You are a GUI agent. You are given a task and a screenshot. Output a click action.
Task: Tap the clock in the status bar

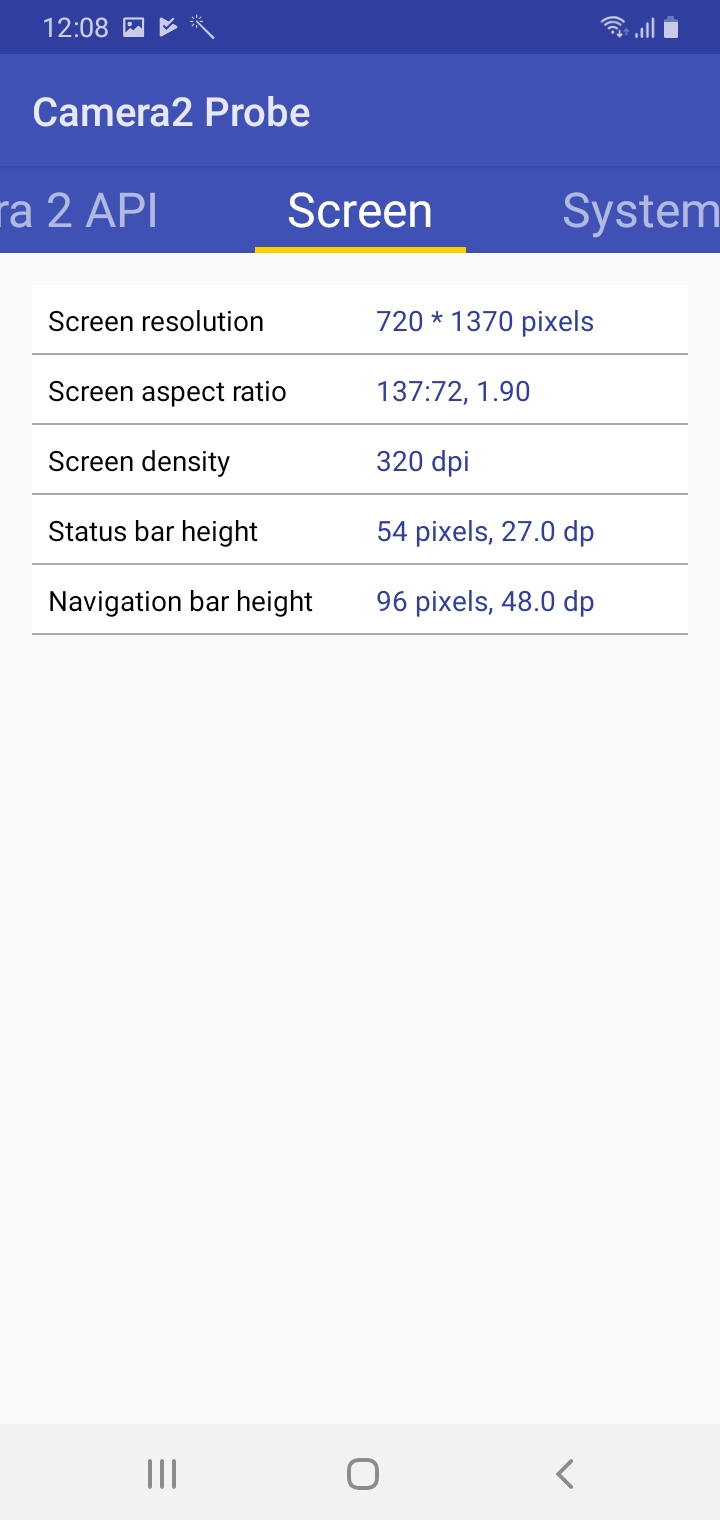(x=75, y=27)
